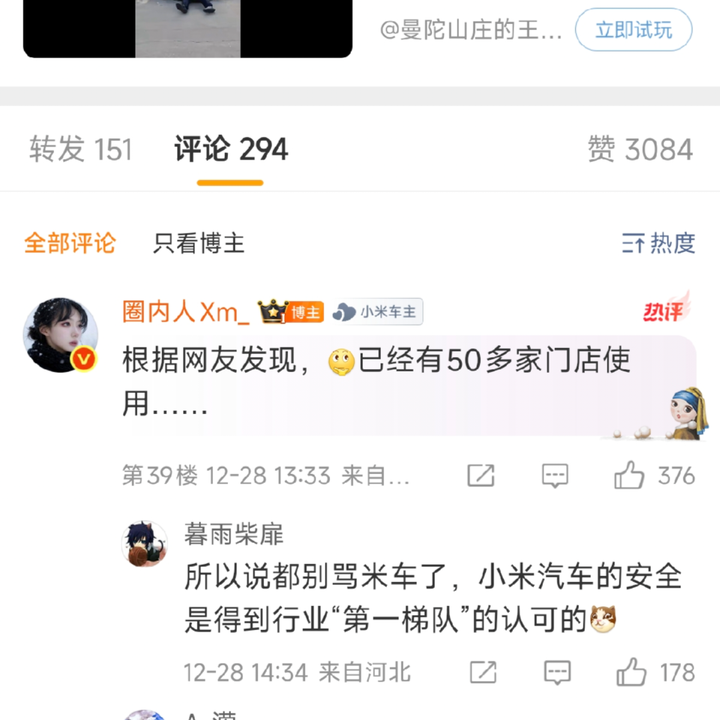The width and height of the screenshot is (720, 720).
Task: Switch to the 评论 294 tab
Action: (231, 150)
